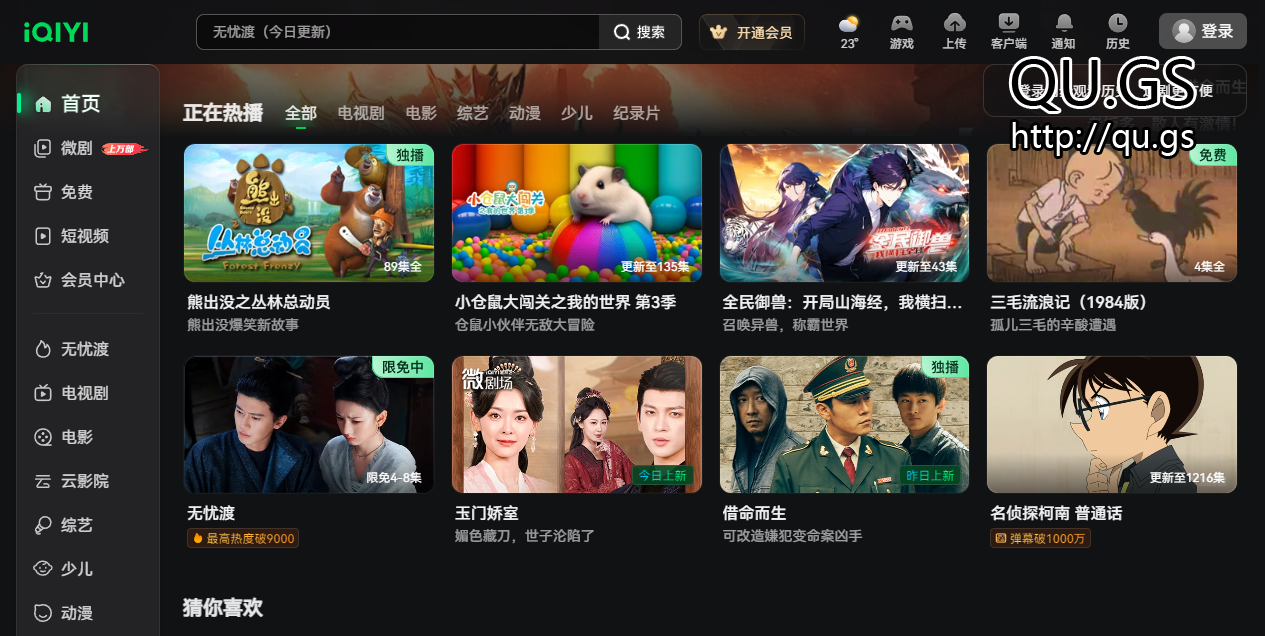This screenshot has height=636, width=1265.
Task: Open the 客户端 client download icon
Action: 1008,31
